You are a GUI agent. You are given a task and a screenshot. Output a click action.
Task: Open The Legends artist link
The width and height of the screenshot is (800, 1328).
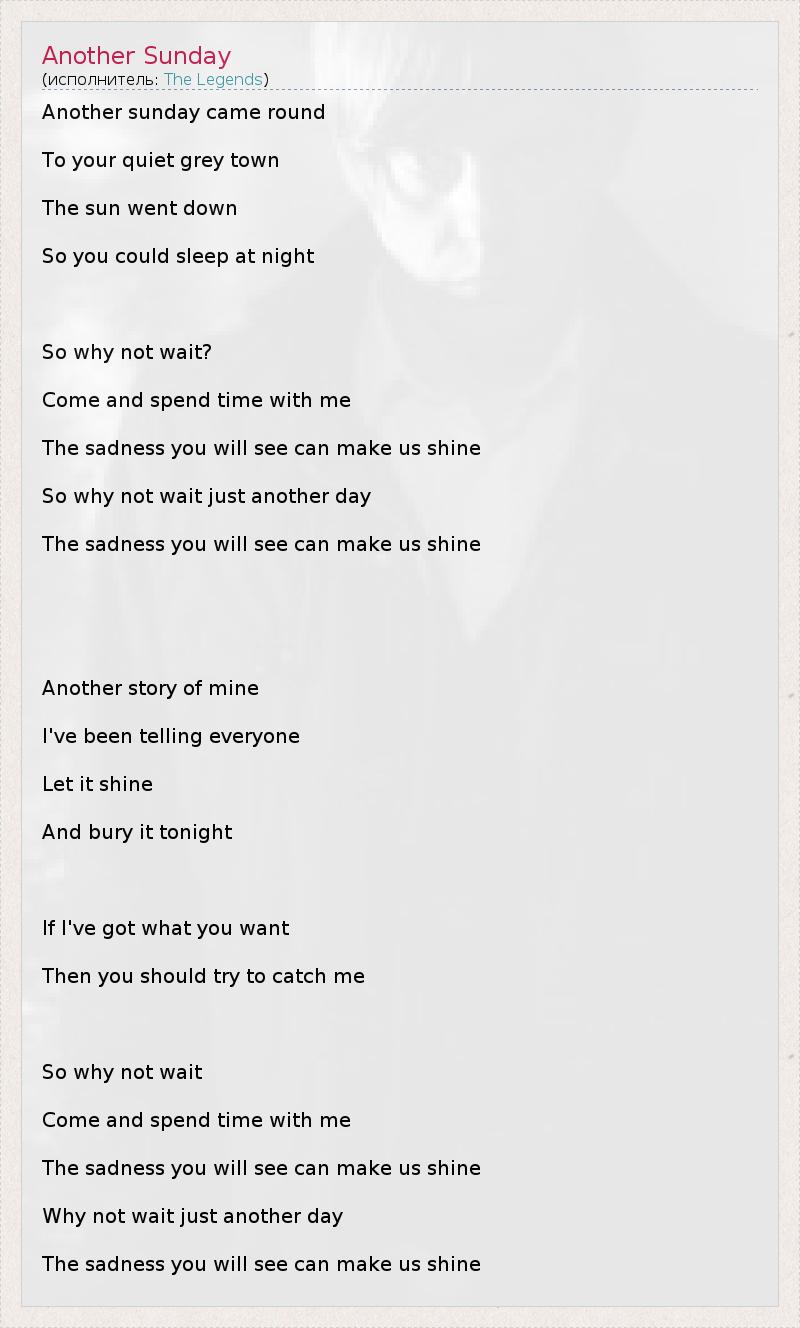point(213,80)
